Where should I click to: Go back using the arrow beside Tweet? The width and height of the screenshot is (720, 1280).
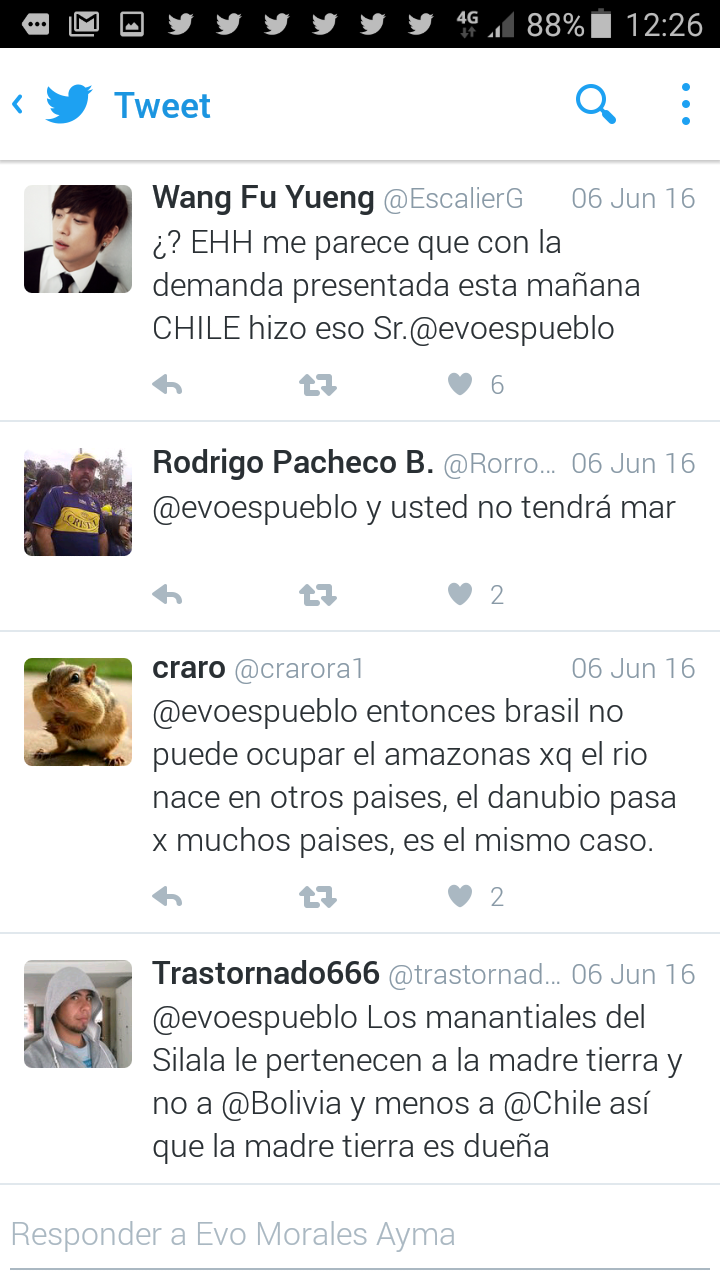click(17, 104)
